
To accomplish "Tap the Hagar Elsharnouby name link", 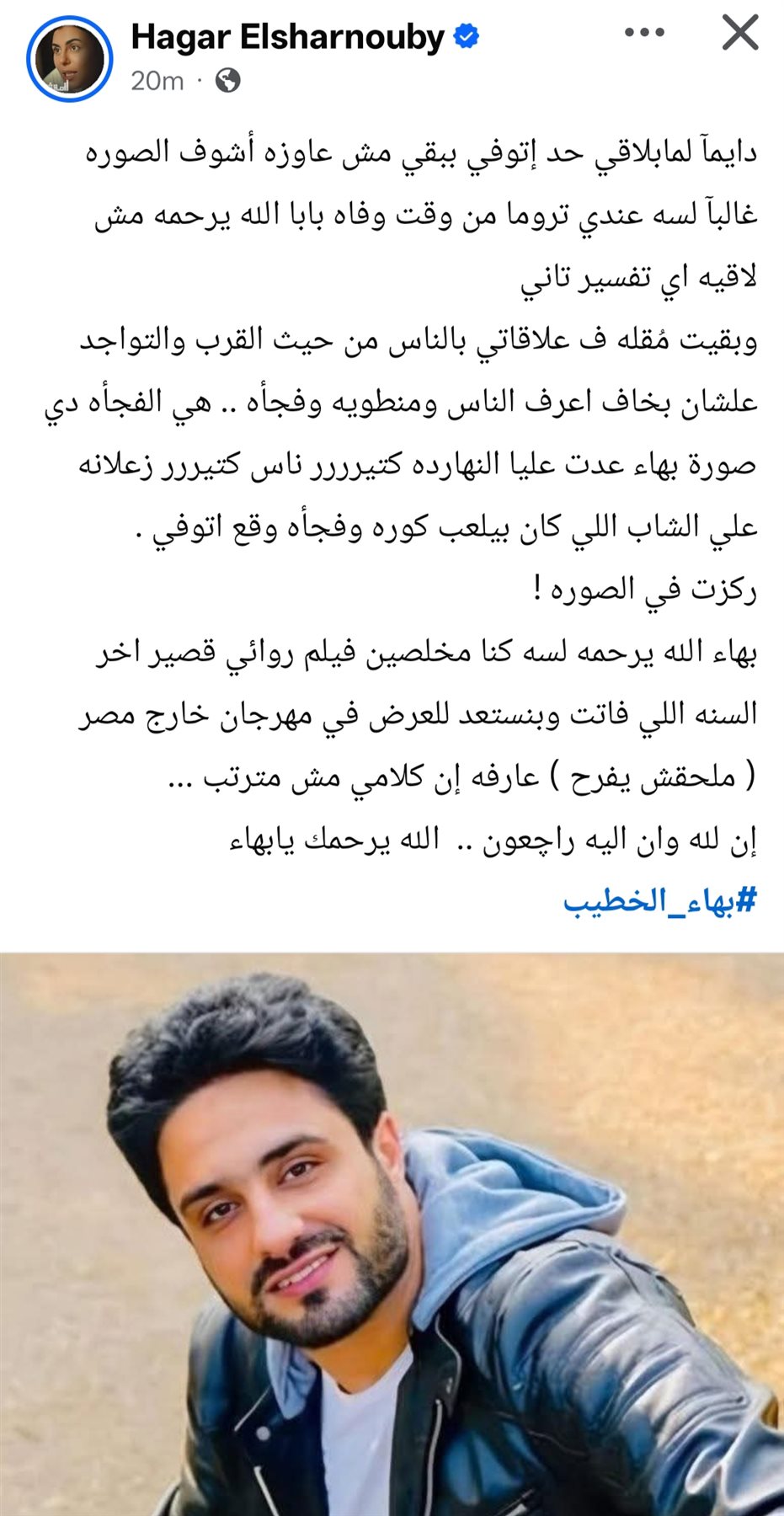I will 287,37.
